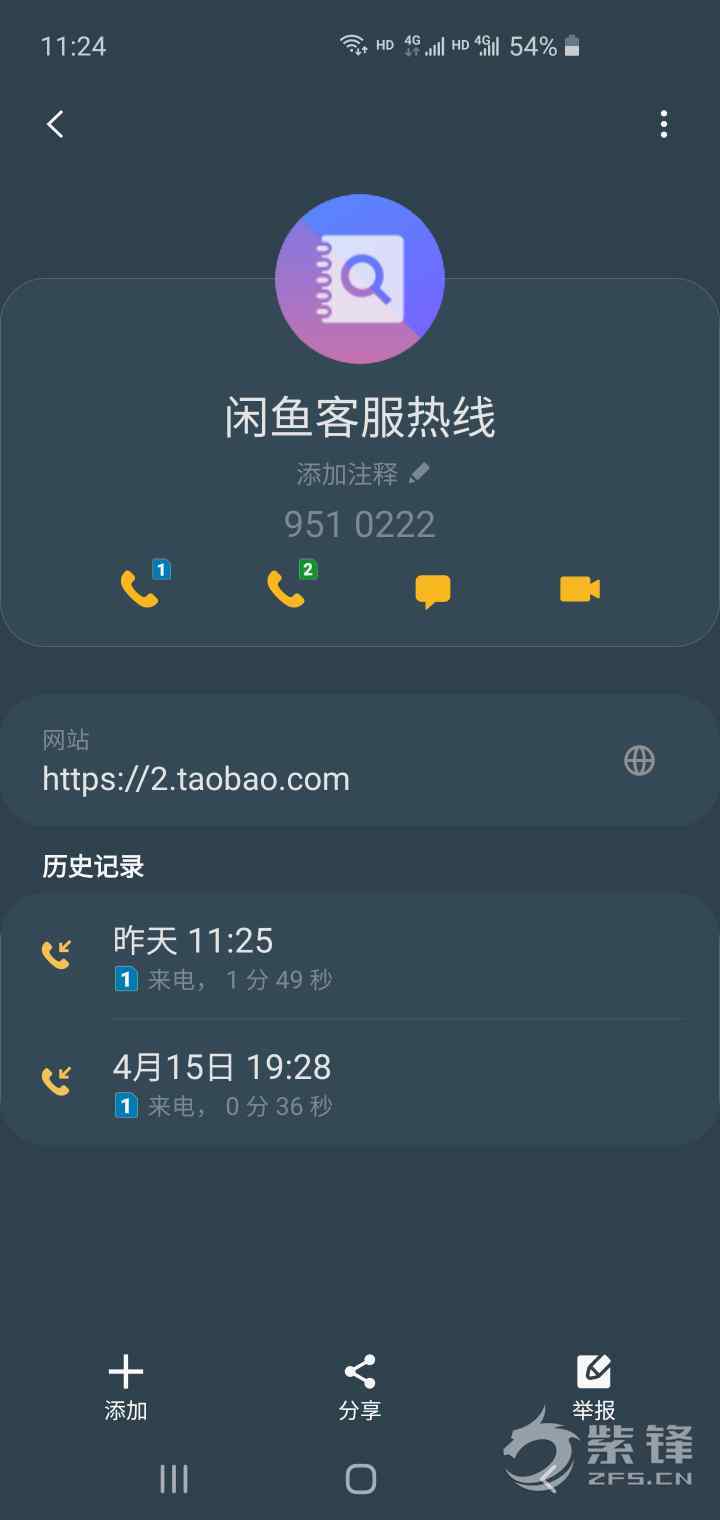Start a video call with 闲鱼客服热线
The height and width of the screenshot is (1520, 720).
579,589
